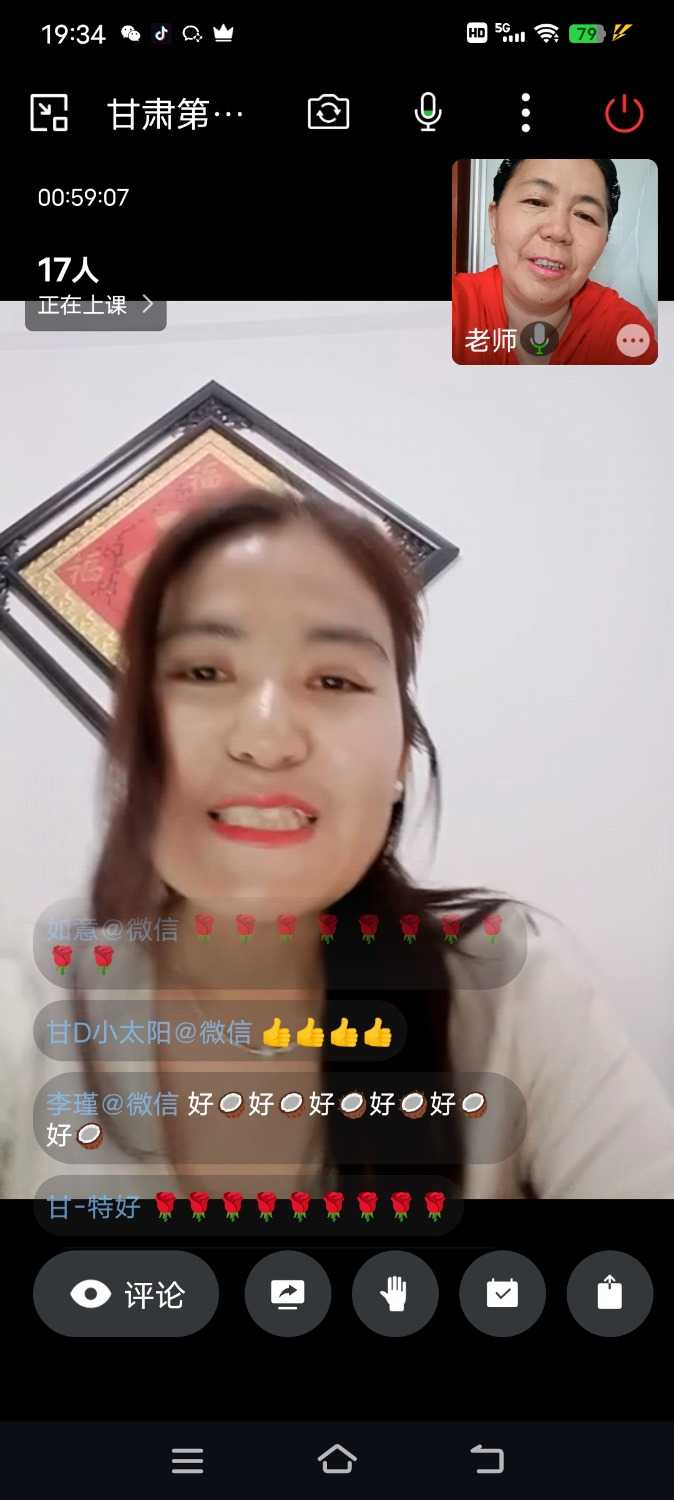This screenshot has height=1500, width=674.
Task: Start screen sharing
Action: (288, 1294)
